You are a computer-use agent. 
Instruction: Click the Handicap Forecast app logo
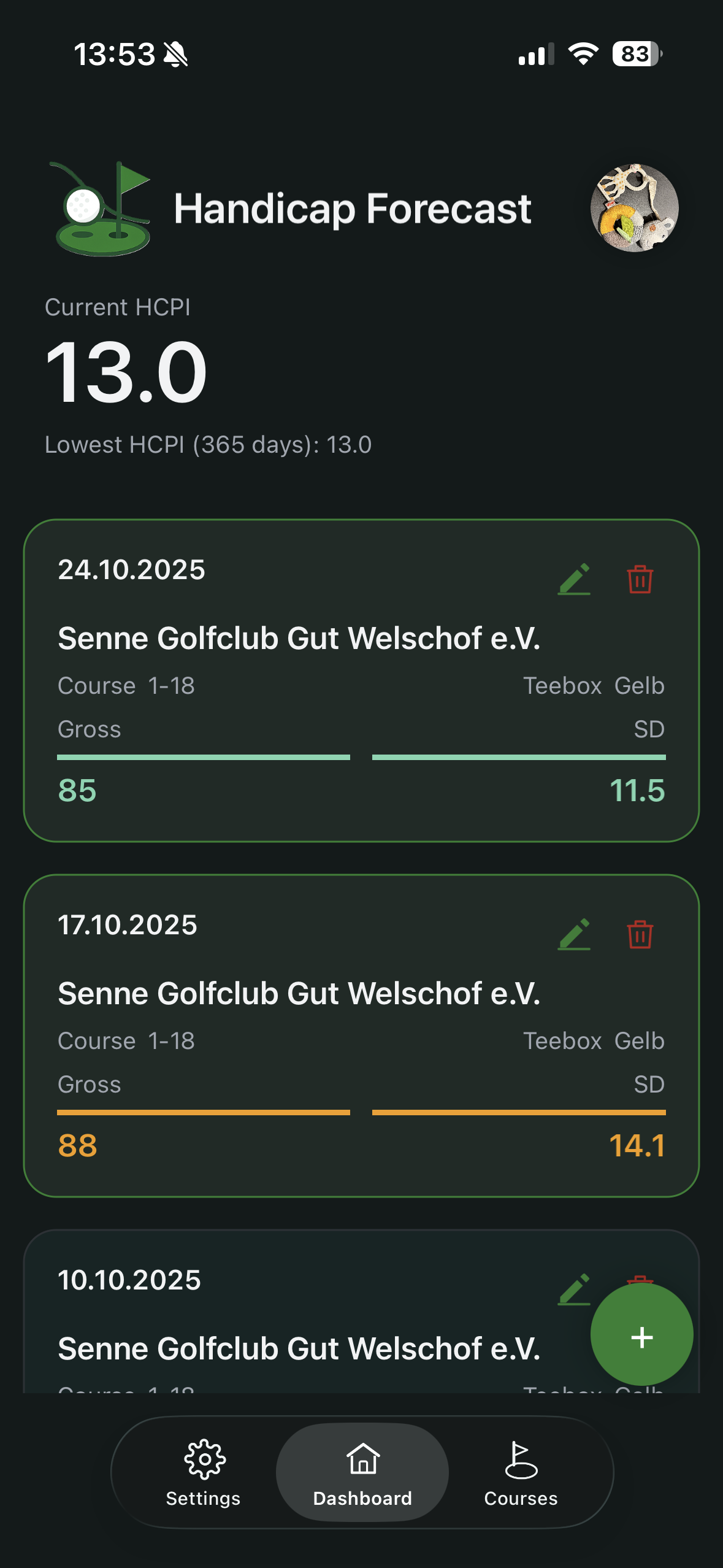[x=102, y=209]
